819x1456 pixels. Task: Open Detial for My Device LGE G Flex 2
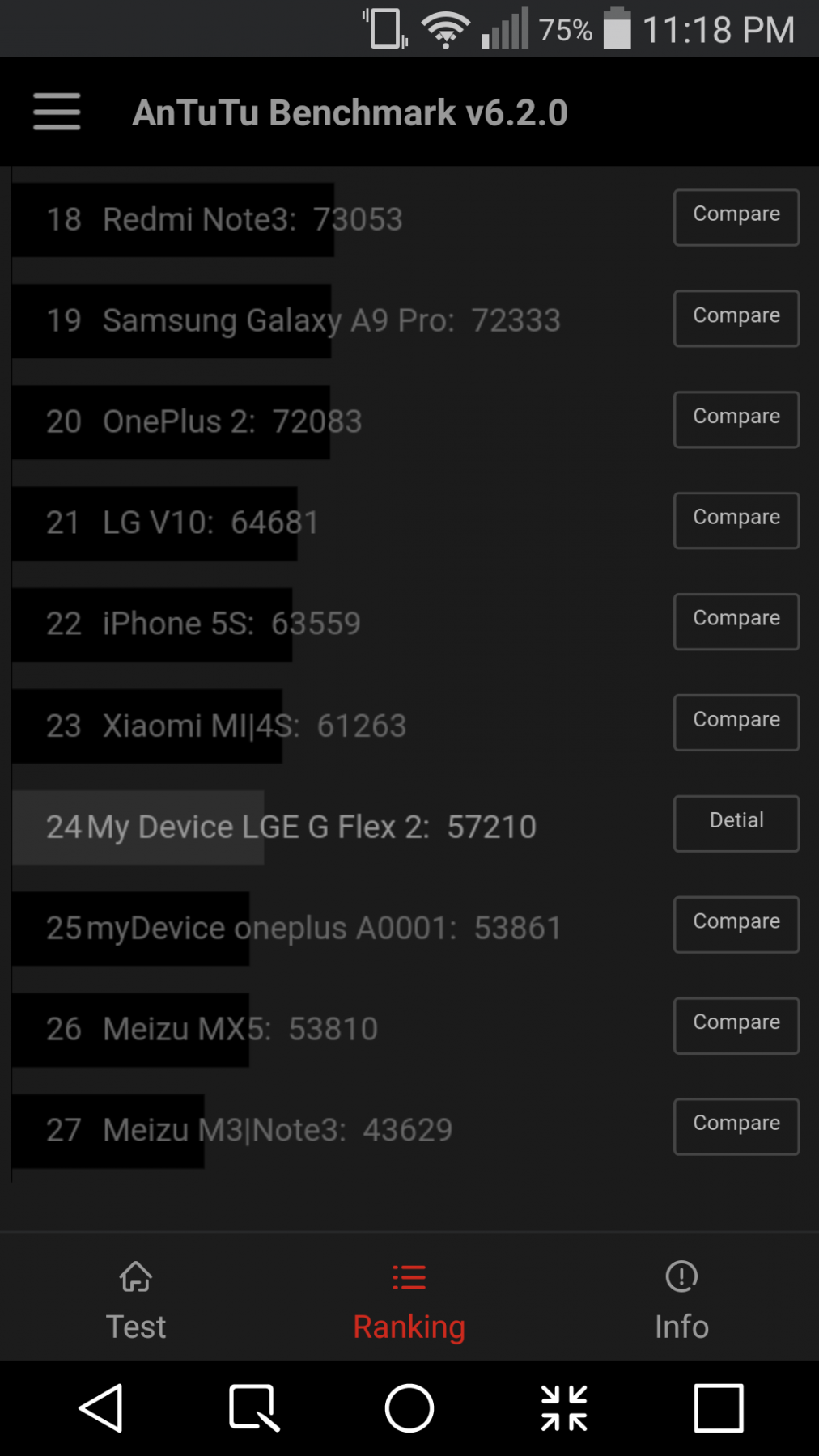coord(736,823)
